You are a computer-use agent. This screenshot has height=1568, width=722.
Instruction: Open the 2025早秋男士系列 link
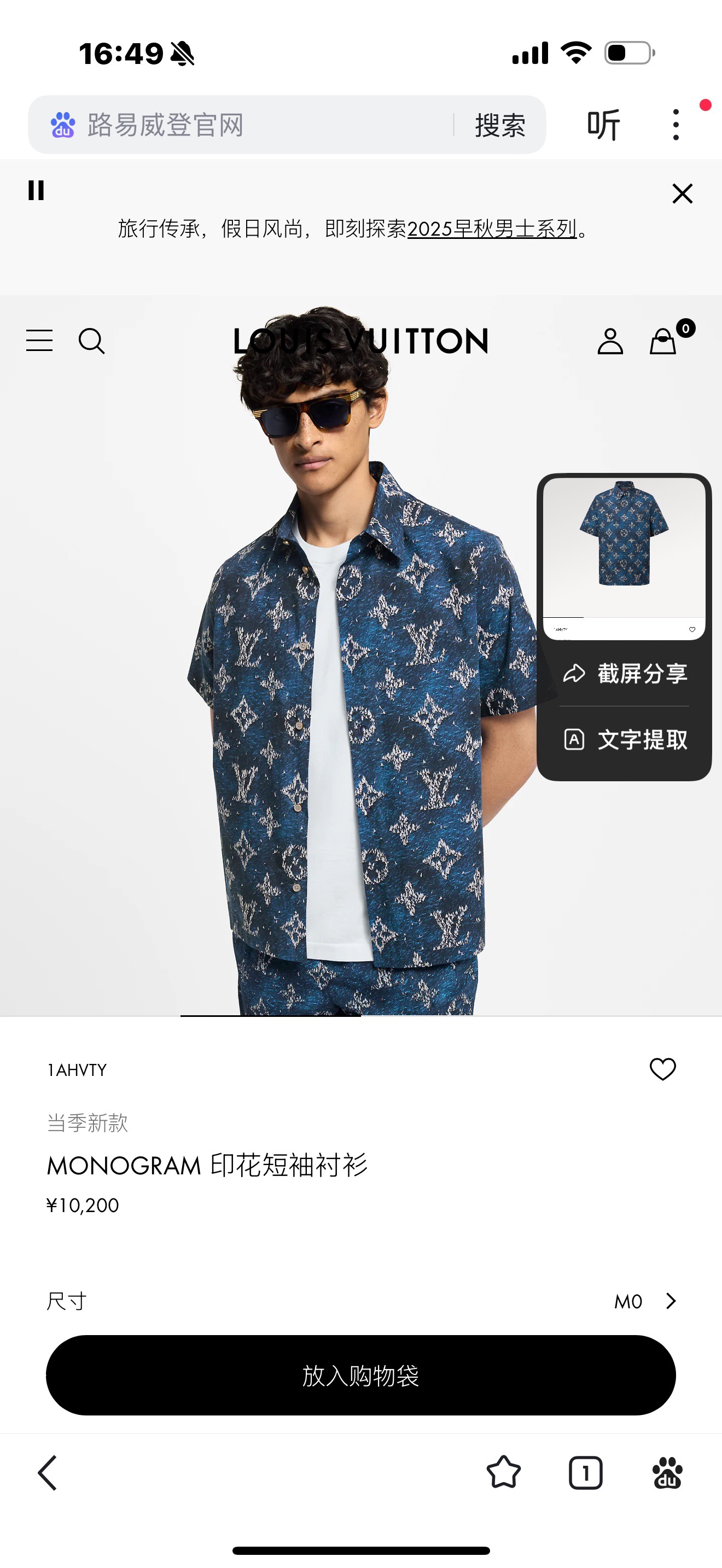click(x=491, y=229)
